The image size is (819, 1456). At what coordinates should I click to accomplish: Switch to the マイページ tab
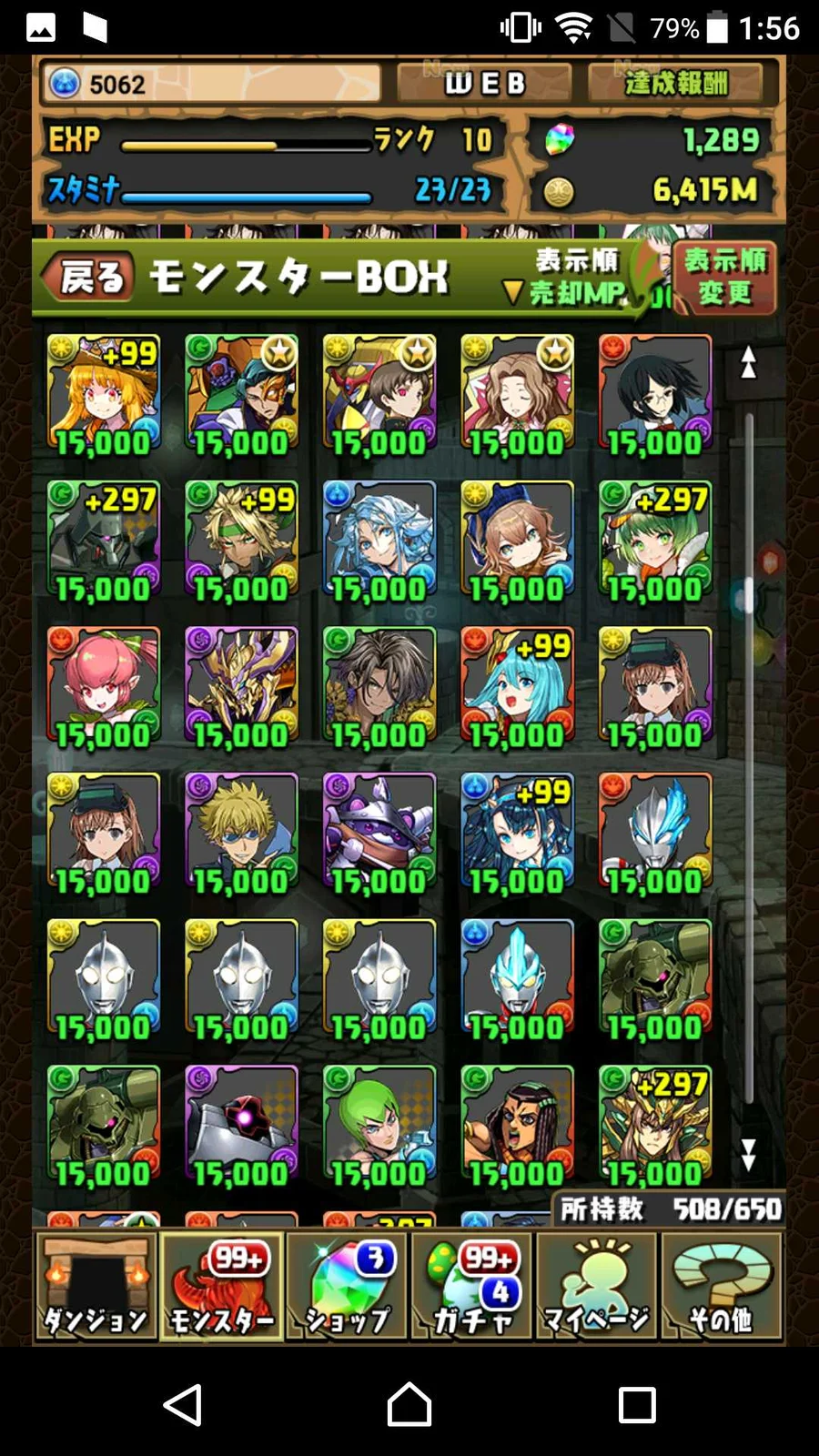coord(598,1287)
